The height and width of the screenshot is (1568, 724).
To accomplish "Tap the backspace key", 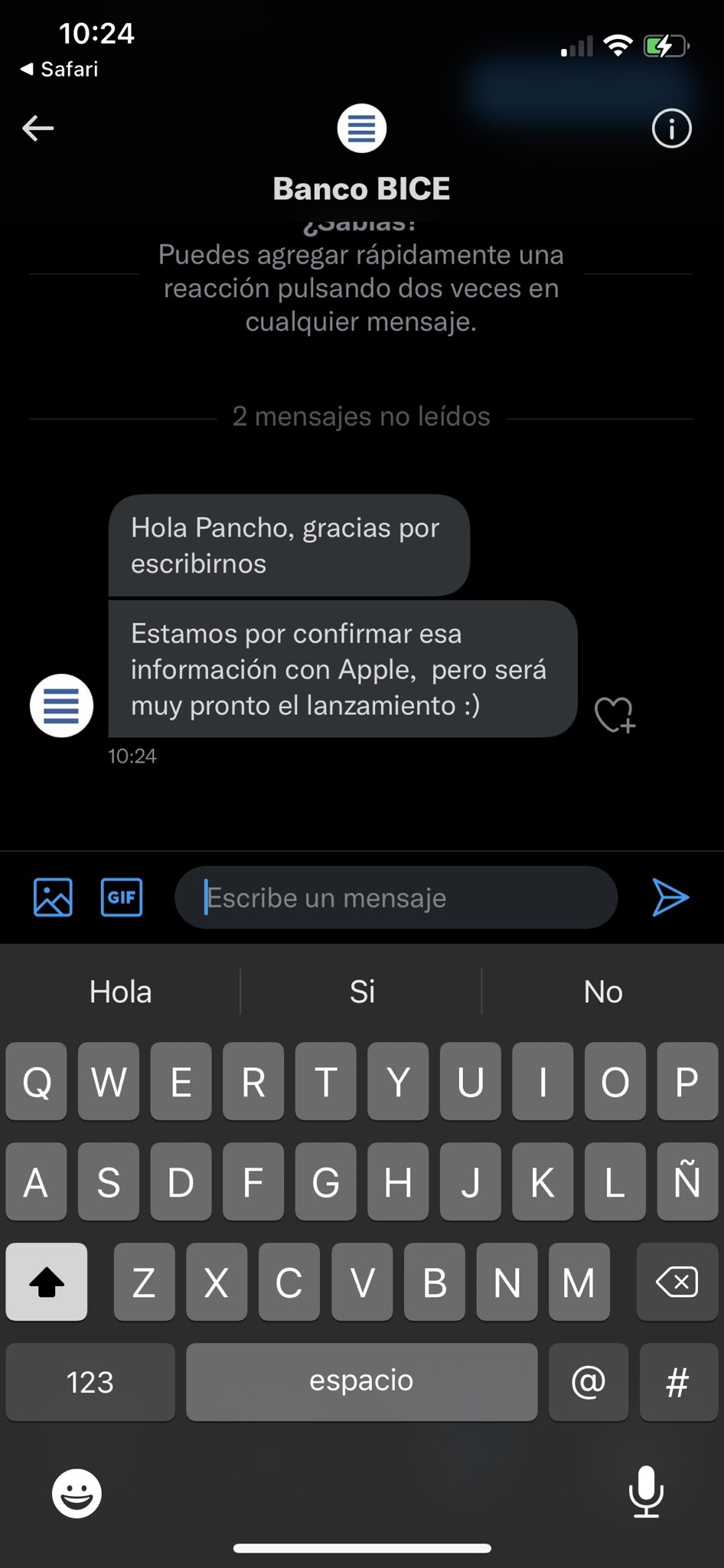I will [x=677, y=1282].
